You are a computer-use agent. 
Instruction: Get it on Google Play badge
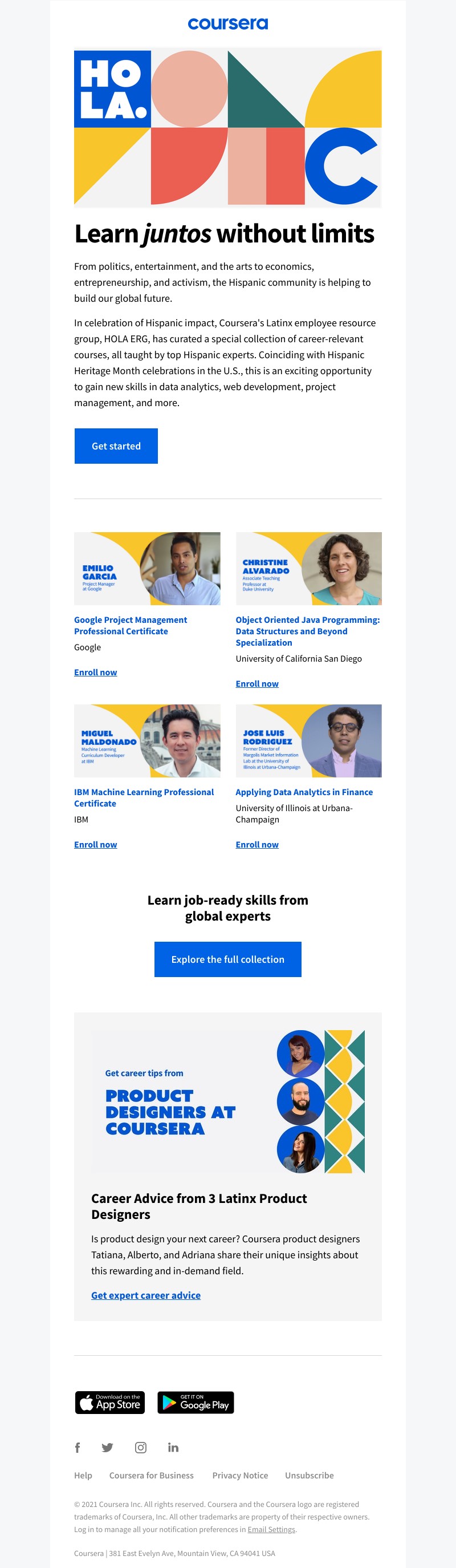coord(195,1403)
